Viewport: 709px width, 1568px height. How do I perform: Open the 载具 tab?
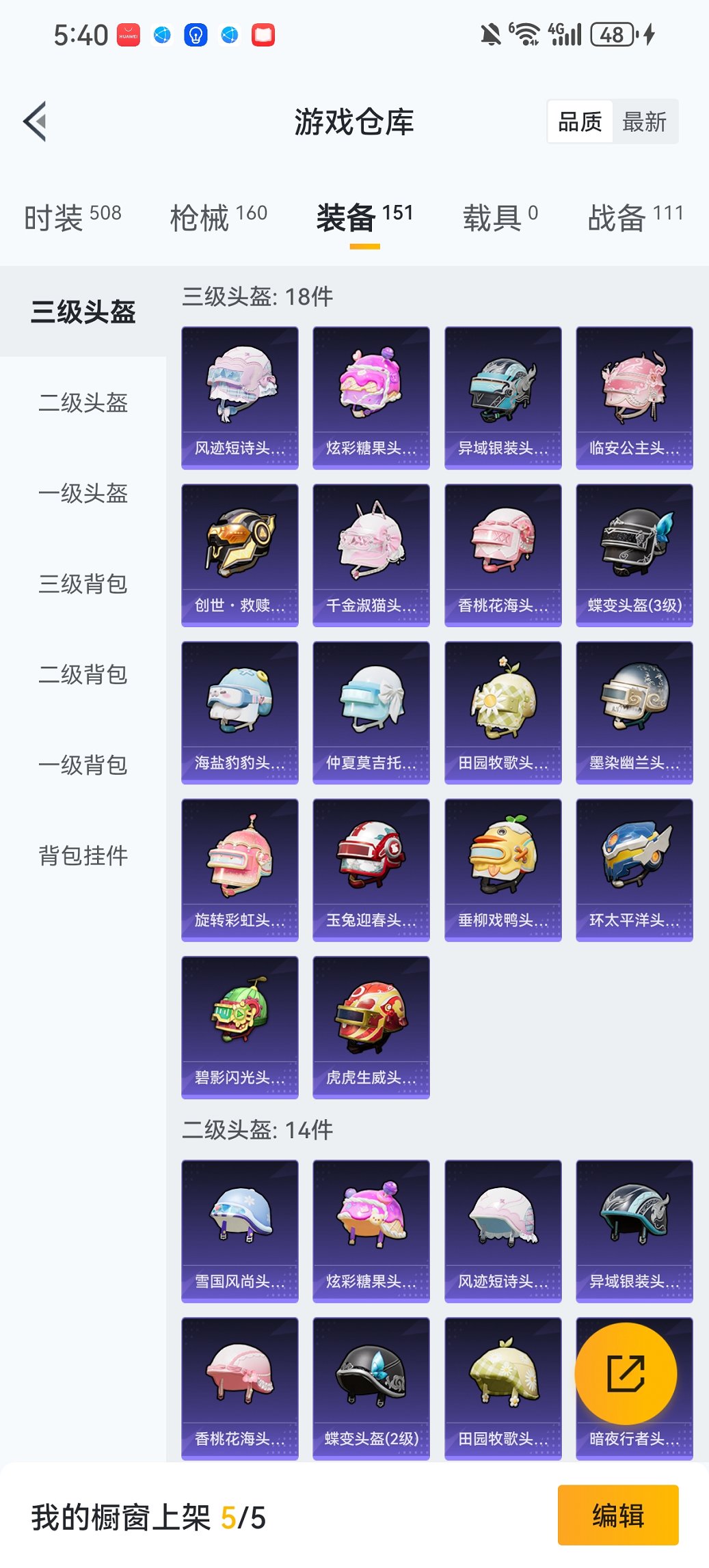500,217
